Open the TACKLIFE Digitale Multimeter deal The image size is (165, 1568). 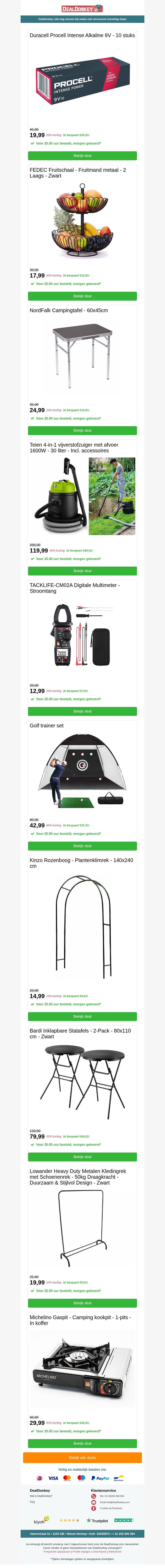[82, 711]
